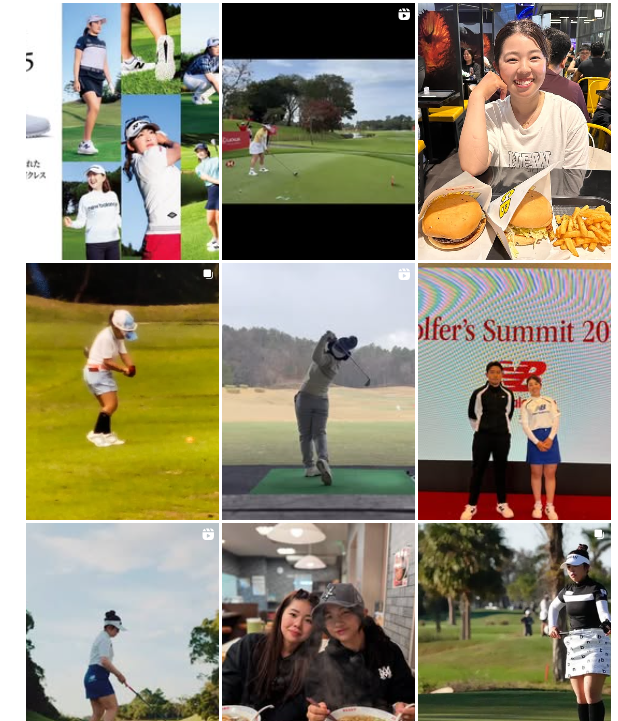This screenshot has width=618, height=721.
Task: Open the reel of golfer against sky
Action: 122,622
